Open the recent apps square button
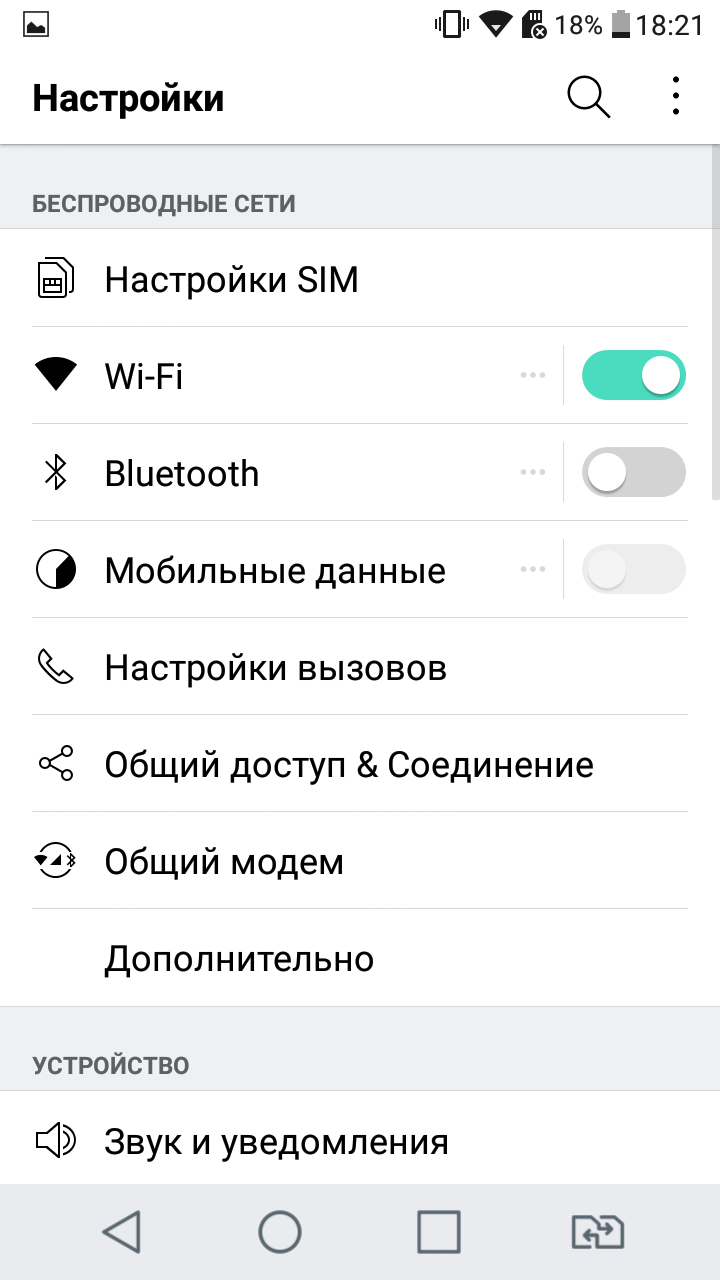The height and width of the screenshot is (1280, 720). pos(439,1231)
